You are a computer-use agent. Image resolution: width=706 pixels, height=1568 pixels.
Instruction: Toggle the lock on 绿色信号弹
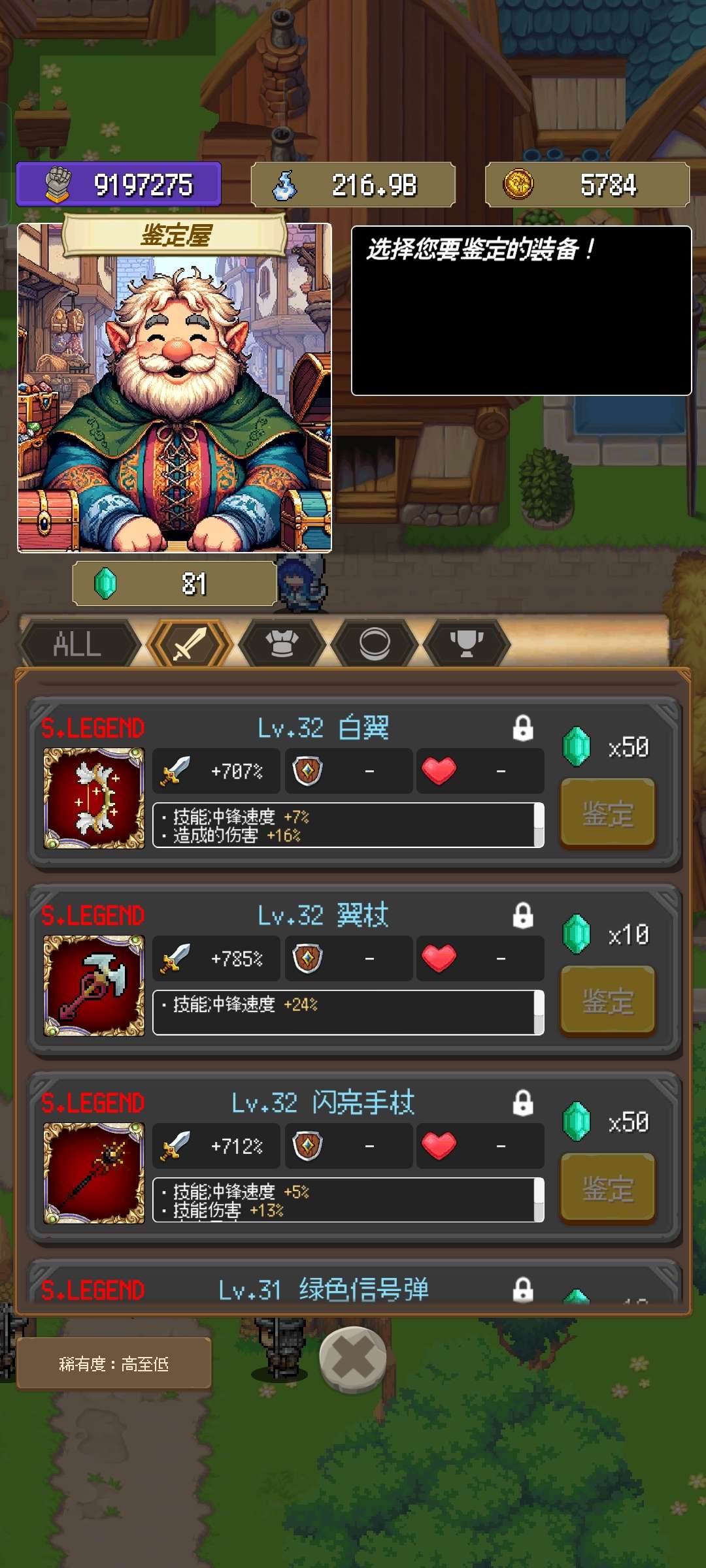click(x=523, y=1290)
